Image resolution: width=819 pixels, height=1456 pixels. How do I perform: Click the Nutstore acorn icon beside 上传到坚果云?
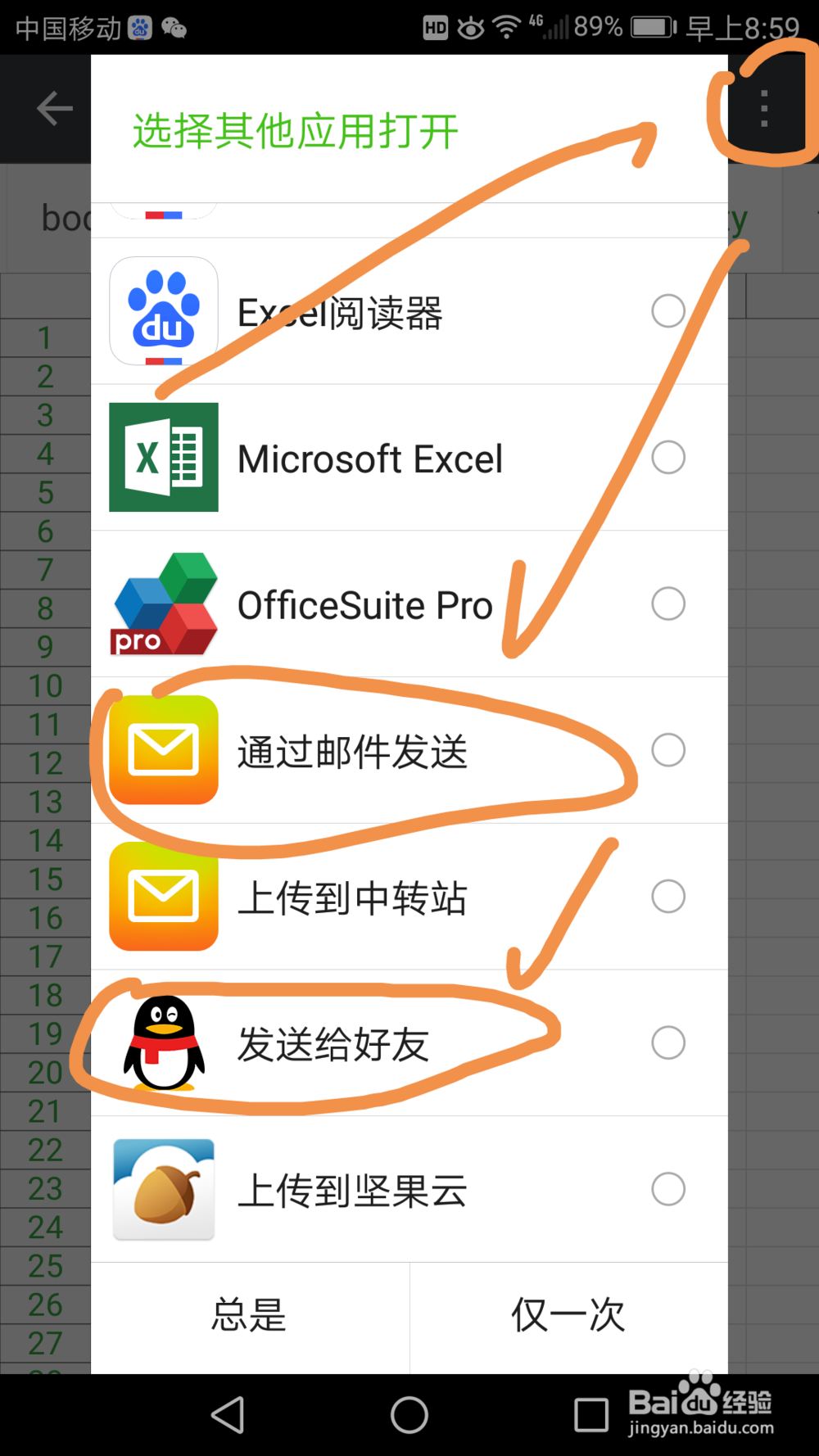(x=163, y=1189)
